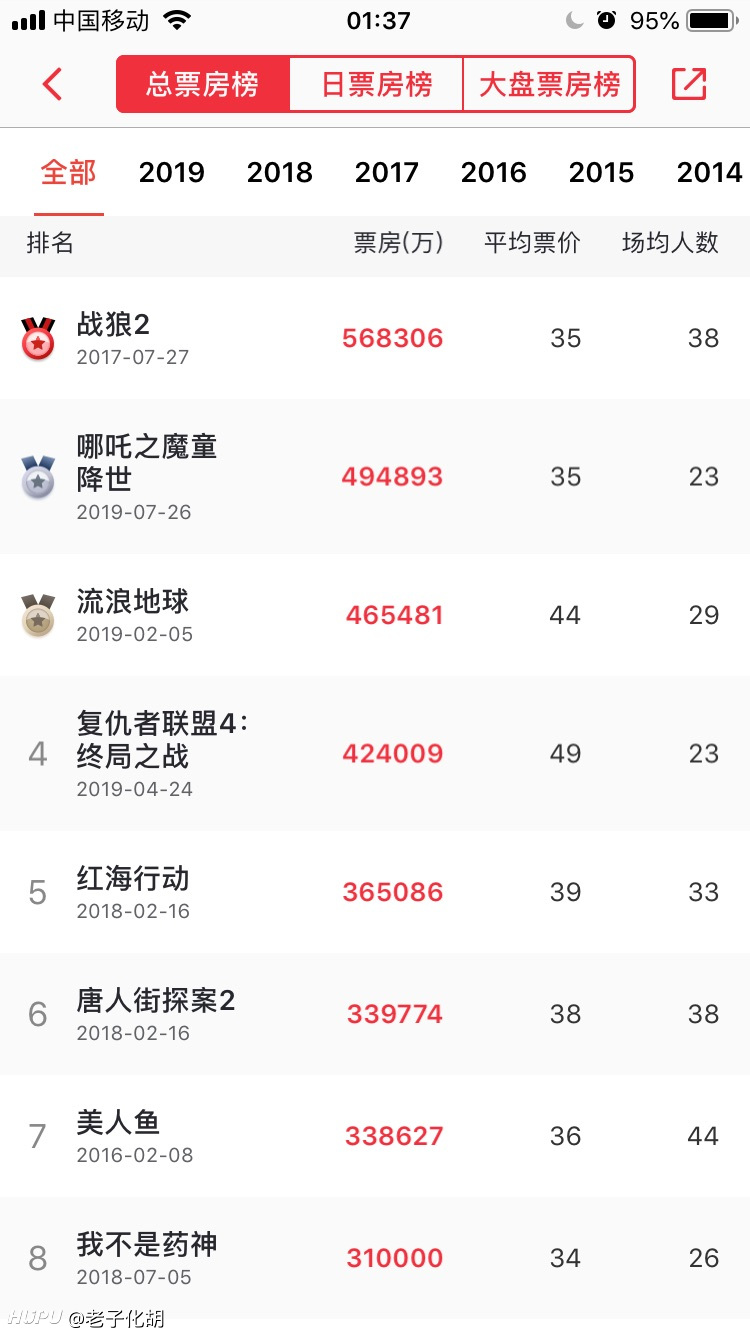Image resolution: width=750 pixels, height=1334 pixels.
Task: Open the 战狼2 movie entry
Action: click(375, 338)
